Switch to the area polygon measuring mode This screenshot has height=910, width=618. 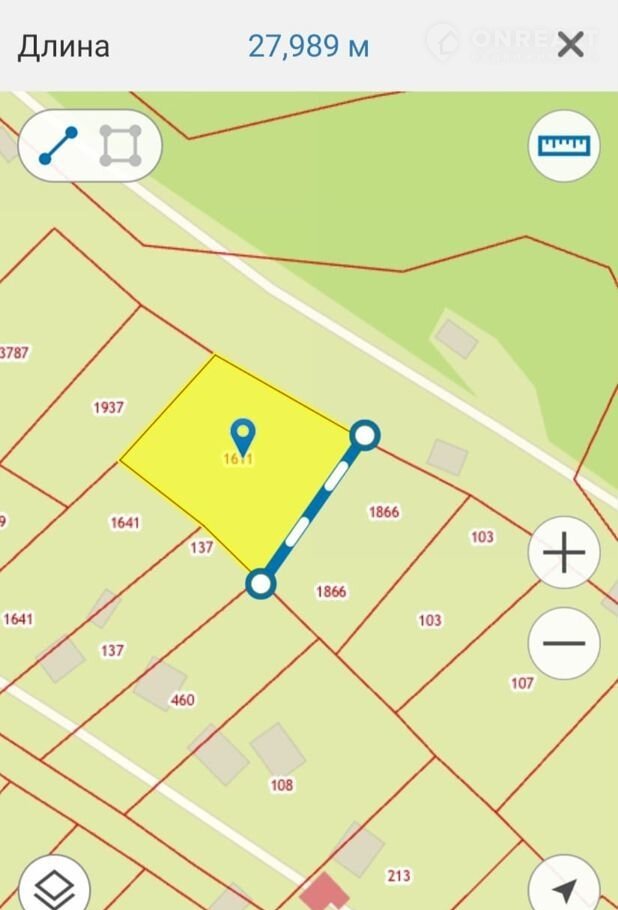121,146
